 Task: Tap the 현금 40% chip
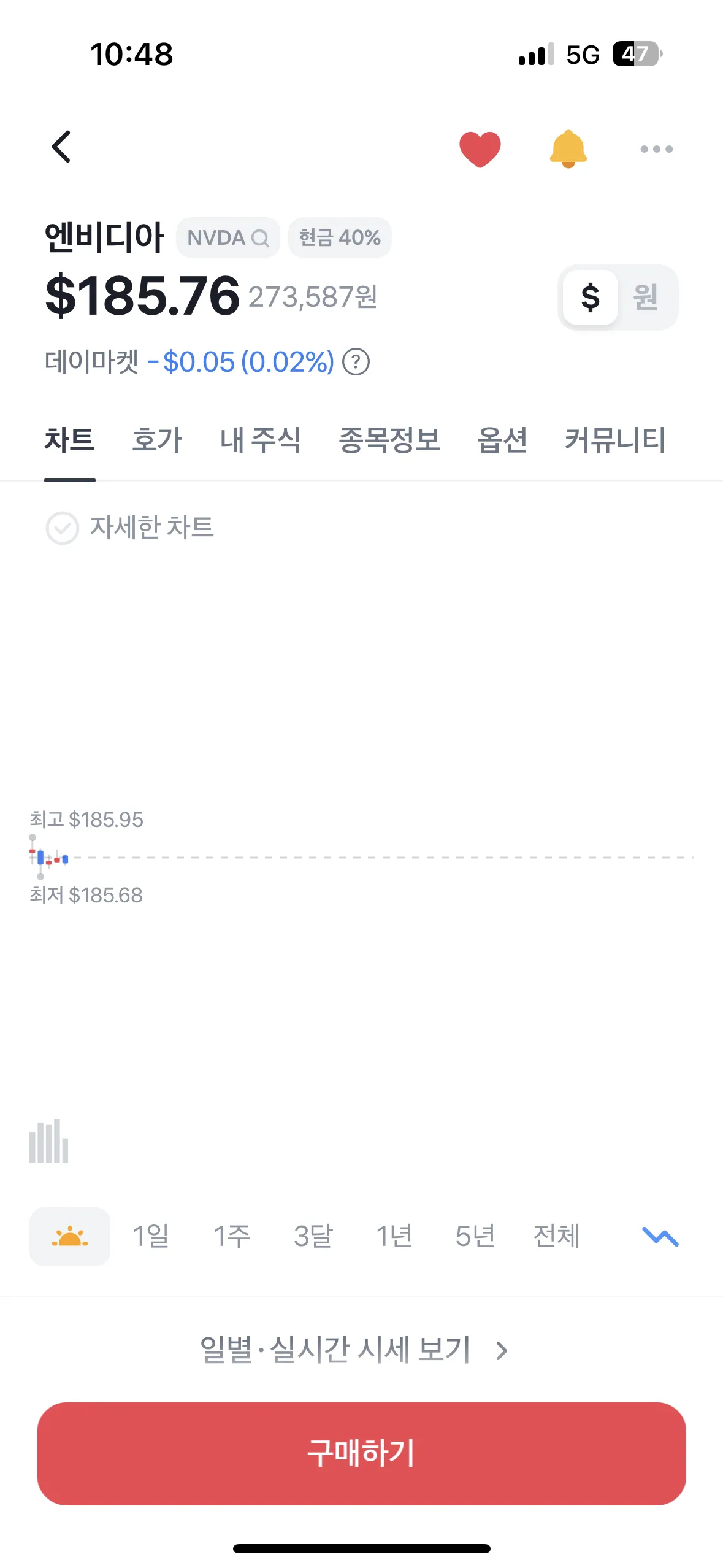(340, 237)
